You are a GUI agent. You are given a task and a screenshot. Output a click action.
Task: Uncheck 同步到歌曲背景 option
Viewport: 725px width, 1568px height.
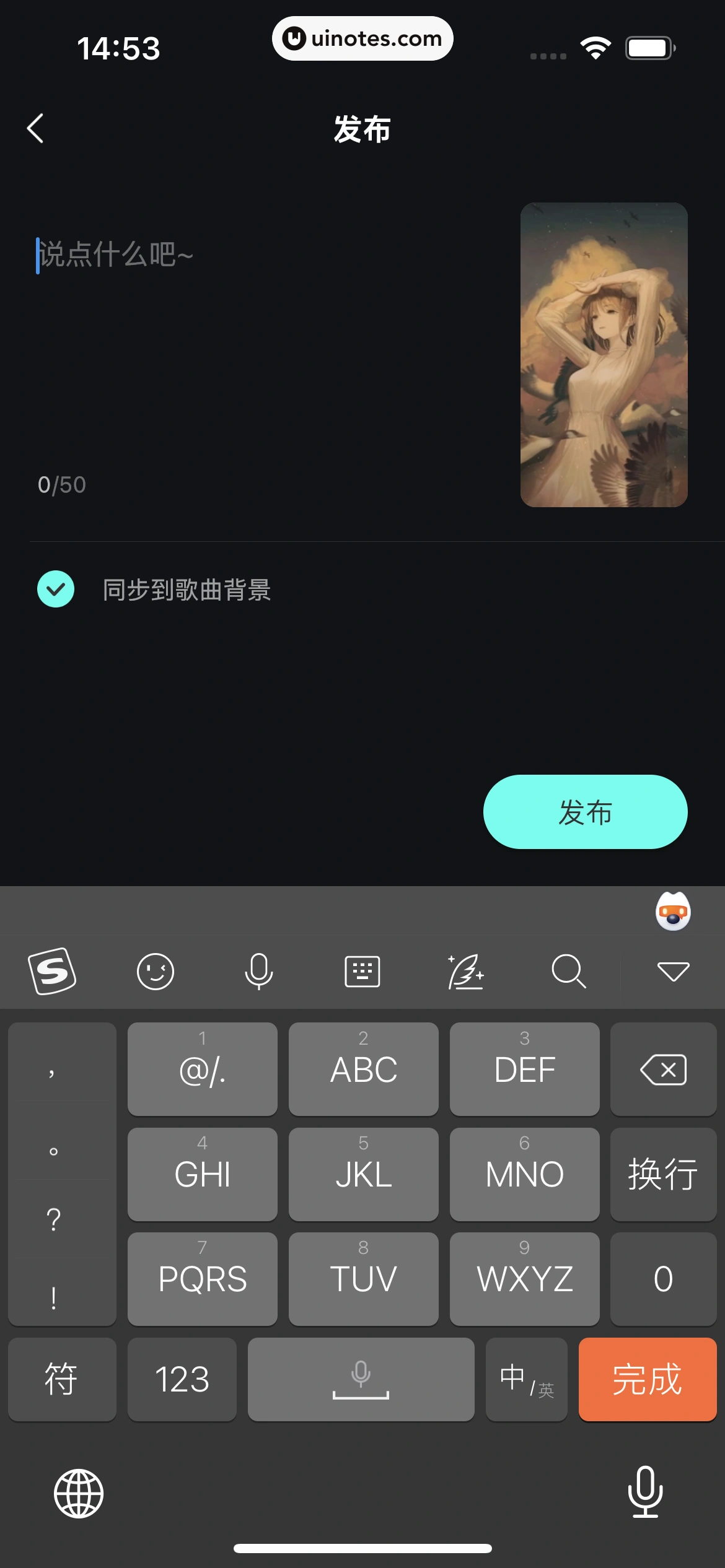tap(55, 589)
